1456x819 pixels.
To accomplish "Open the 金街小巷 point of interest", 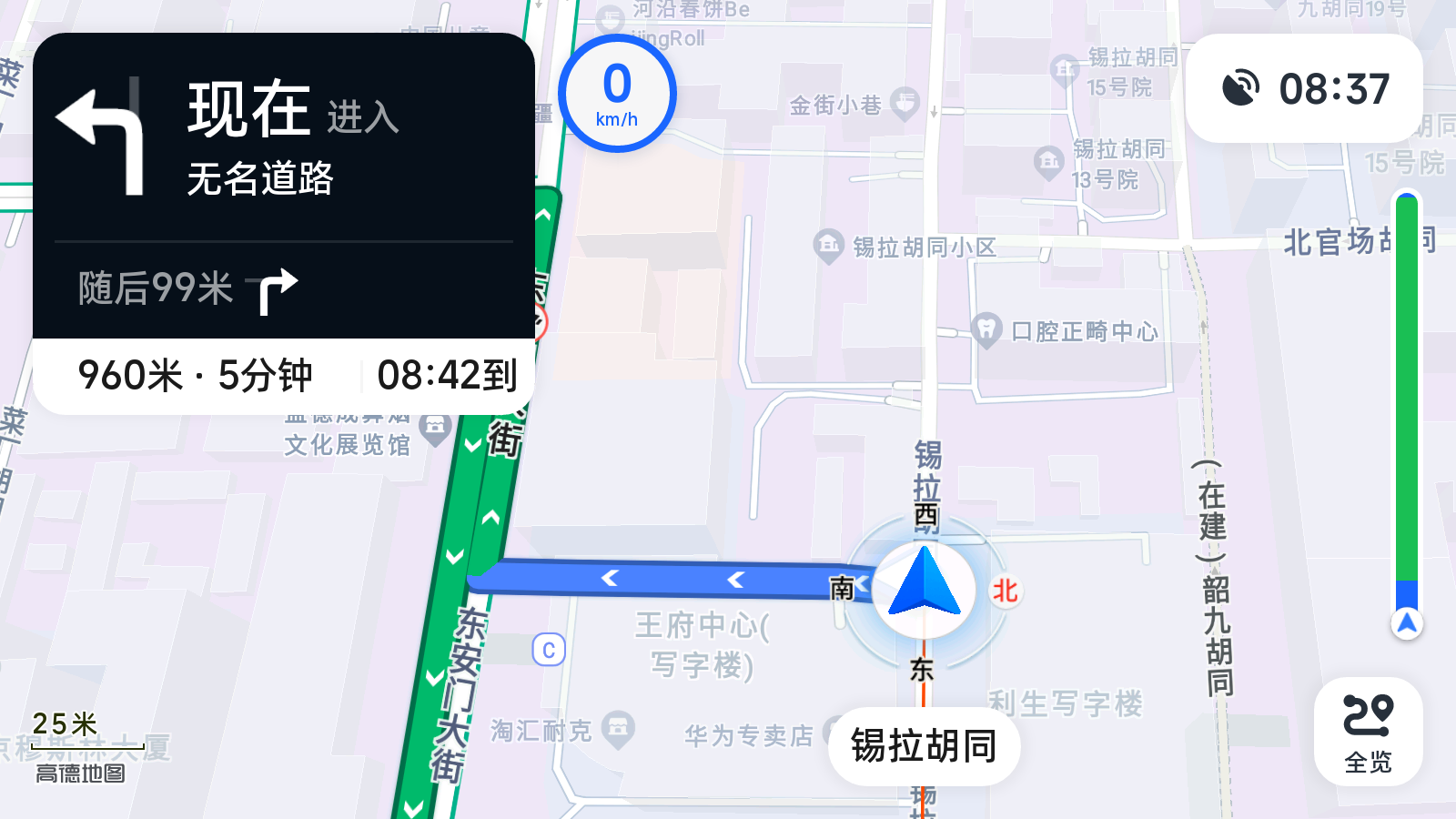I will click(x=904, y=104).
